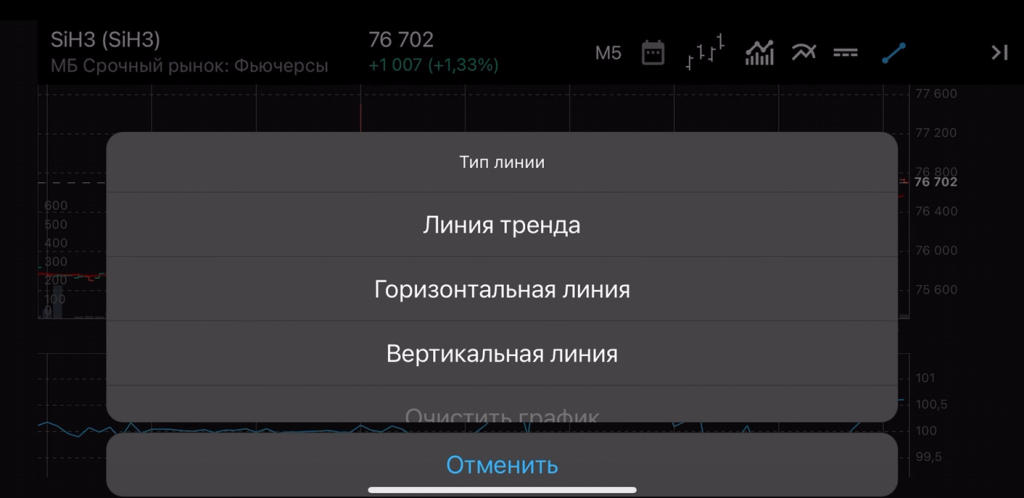Change chart type via bars icon
1024x498 pixels.
pyautogui.click(x=705, y=52)
